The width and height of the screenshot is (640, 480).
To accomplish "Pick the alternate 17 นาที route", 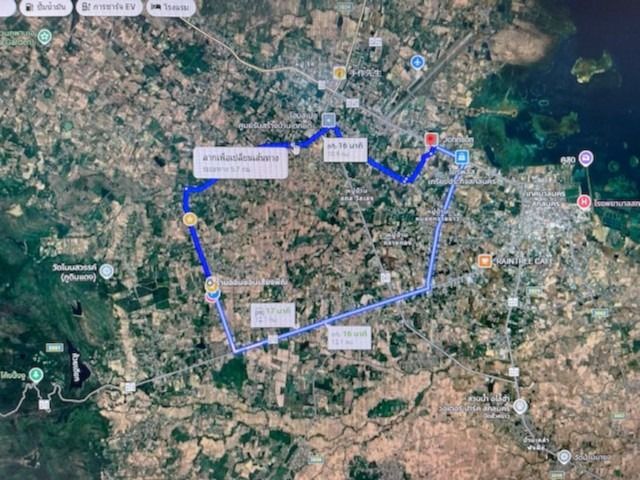I will (x=272, y=315).
